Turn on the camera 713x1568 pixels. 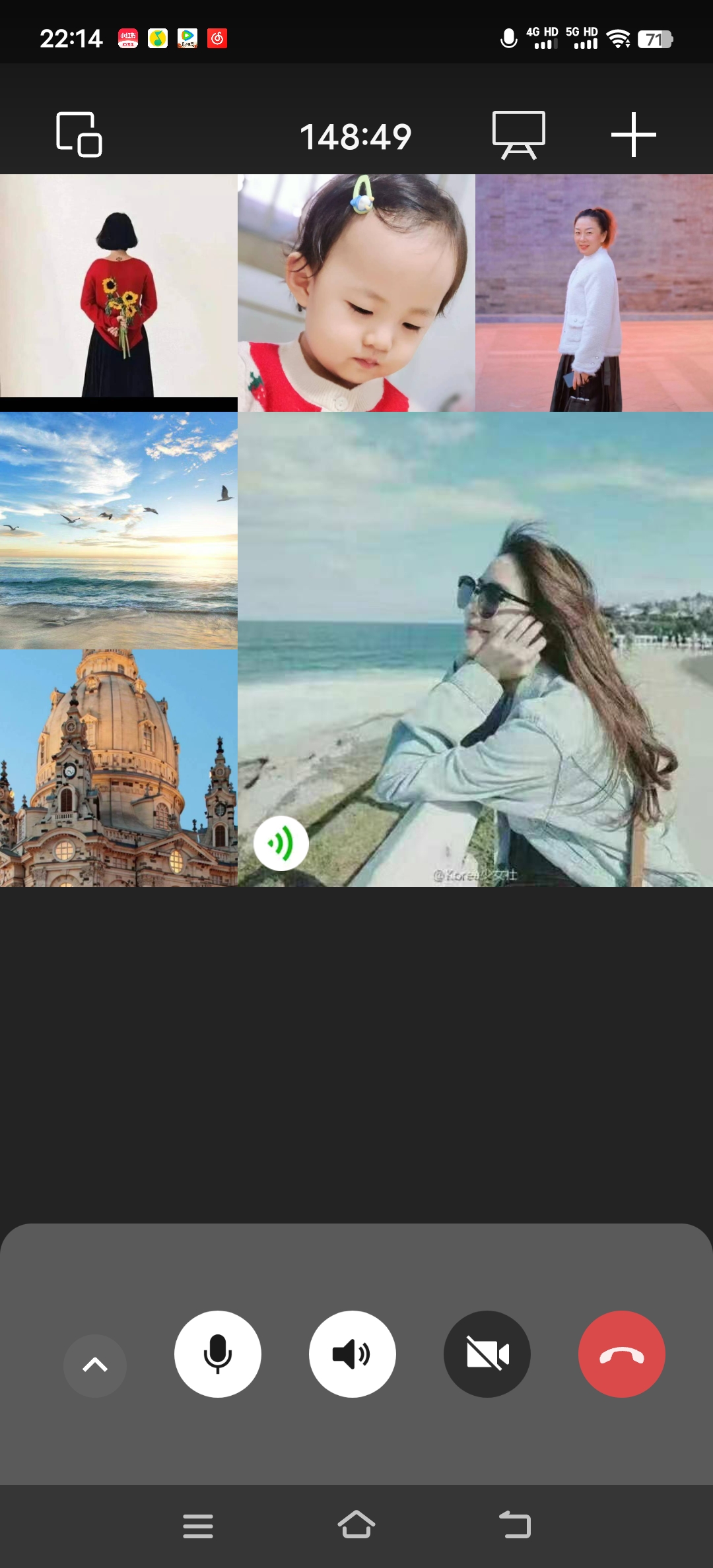coord(487,1354)
